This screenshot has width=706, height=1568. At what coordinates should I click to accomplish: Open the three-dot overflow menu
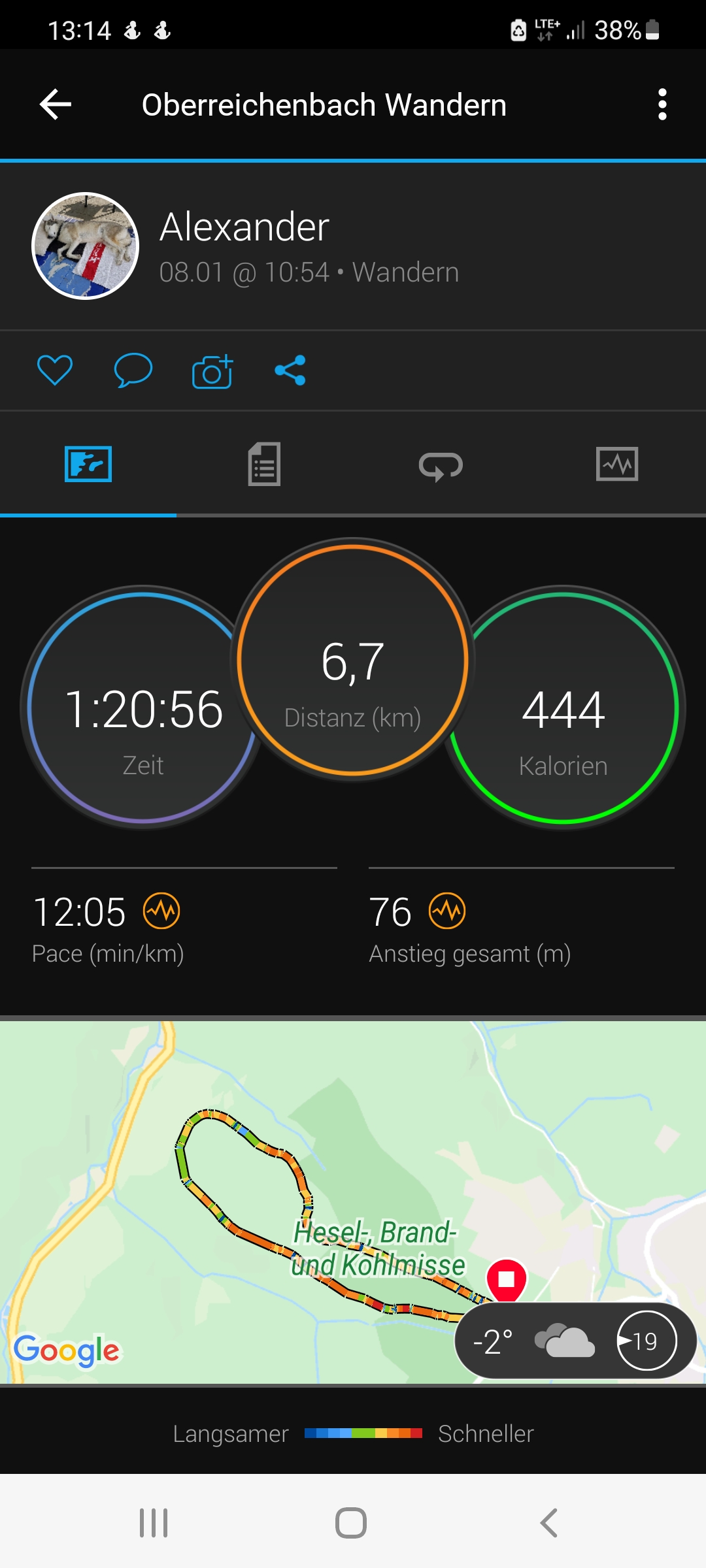tap(662, 105)
